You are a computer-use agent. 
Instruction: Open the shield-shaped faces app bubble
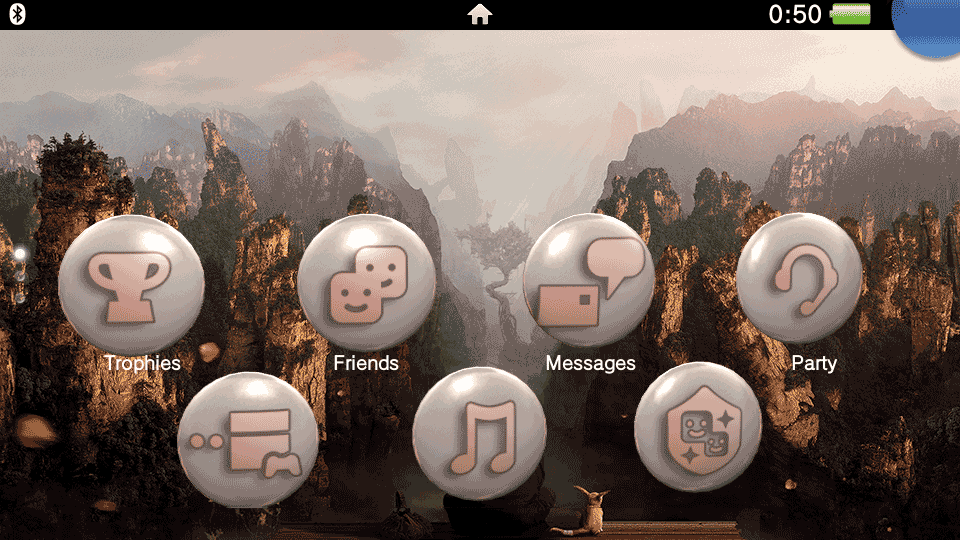[x=698, y=427]
